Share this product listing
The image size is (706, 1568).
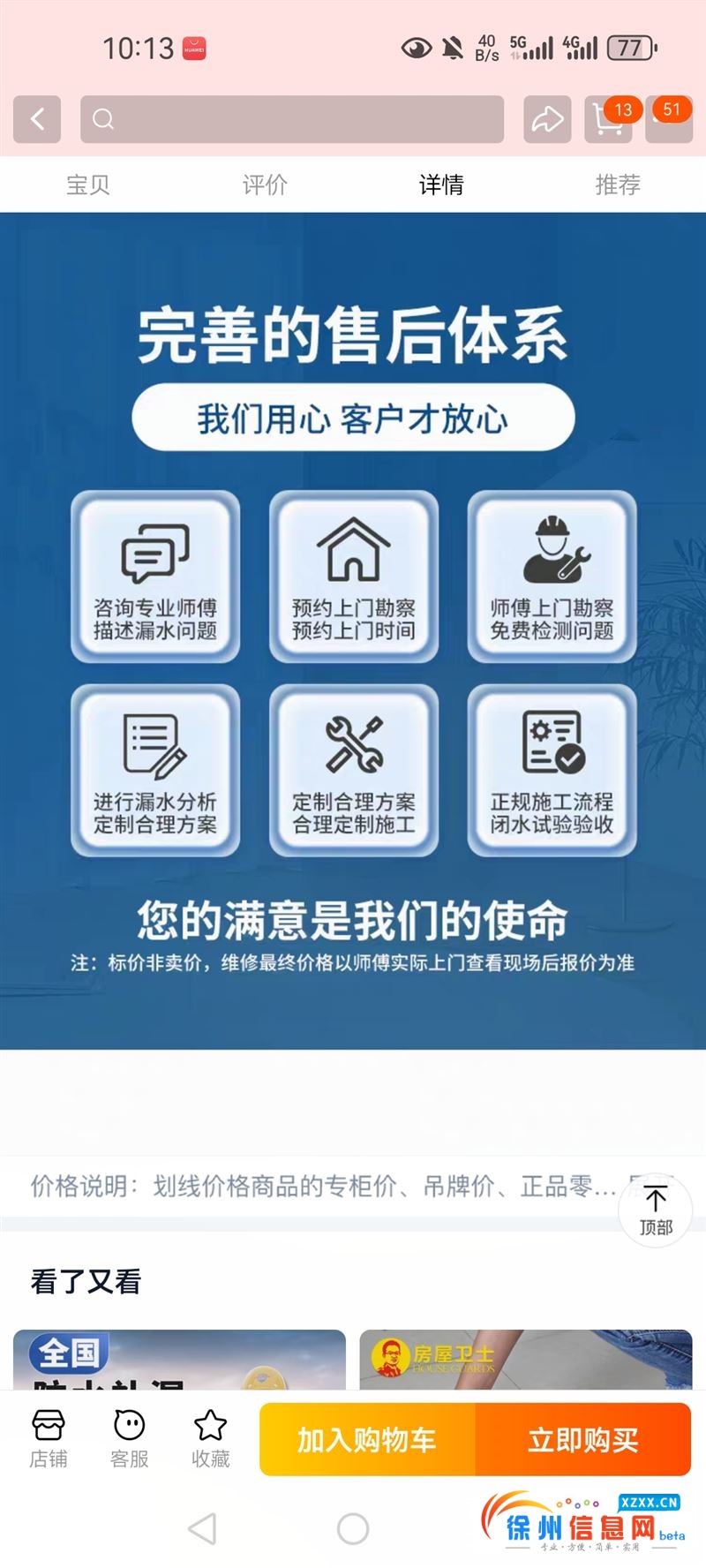(x=547, y=119)
